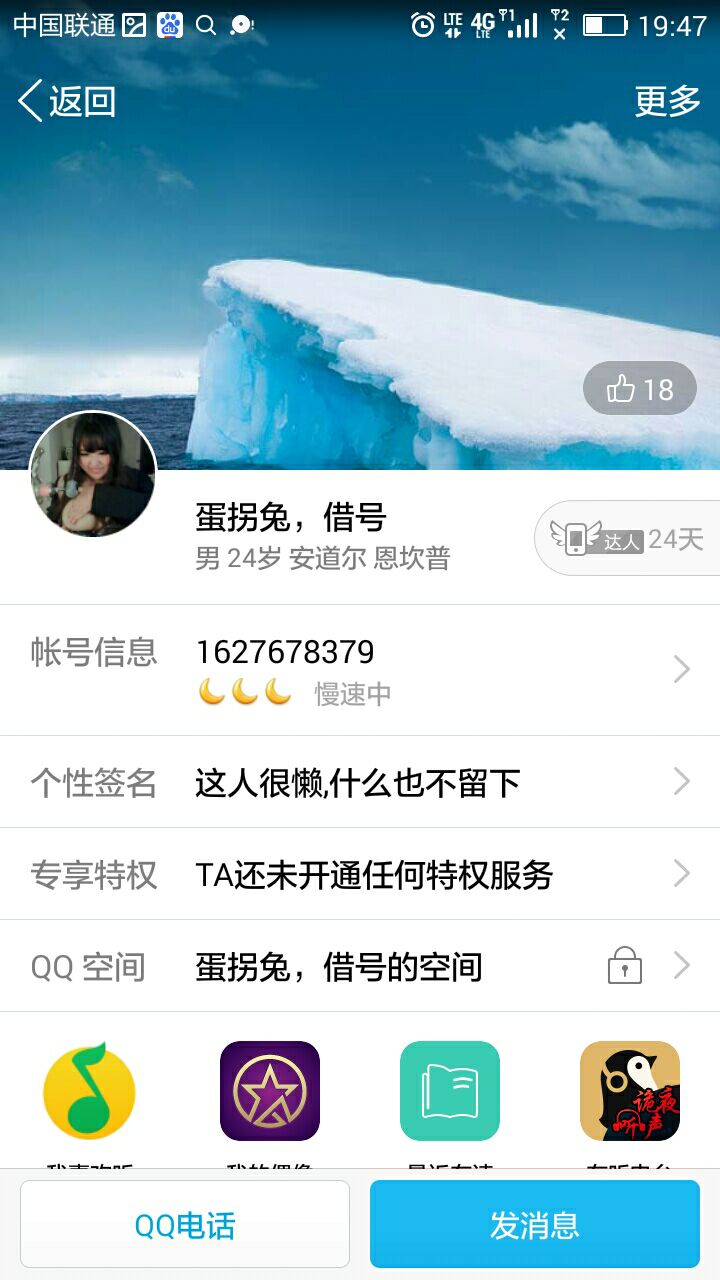720x1280 pixels.
Task: Open the 达人 24天 badge
Action: pyautogui.click(x=630, y=539)
